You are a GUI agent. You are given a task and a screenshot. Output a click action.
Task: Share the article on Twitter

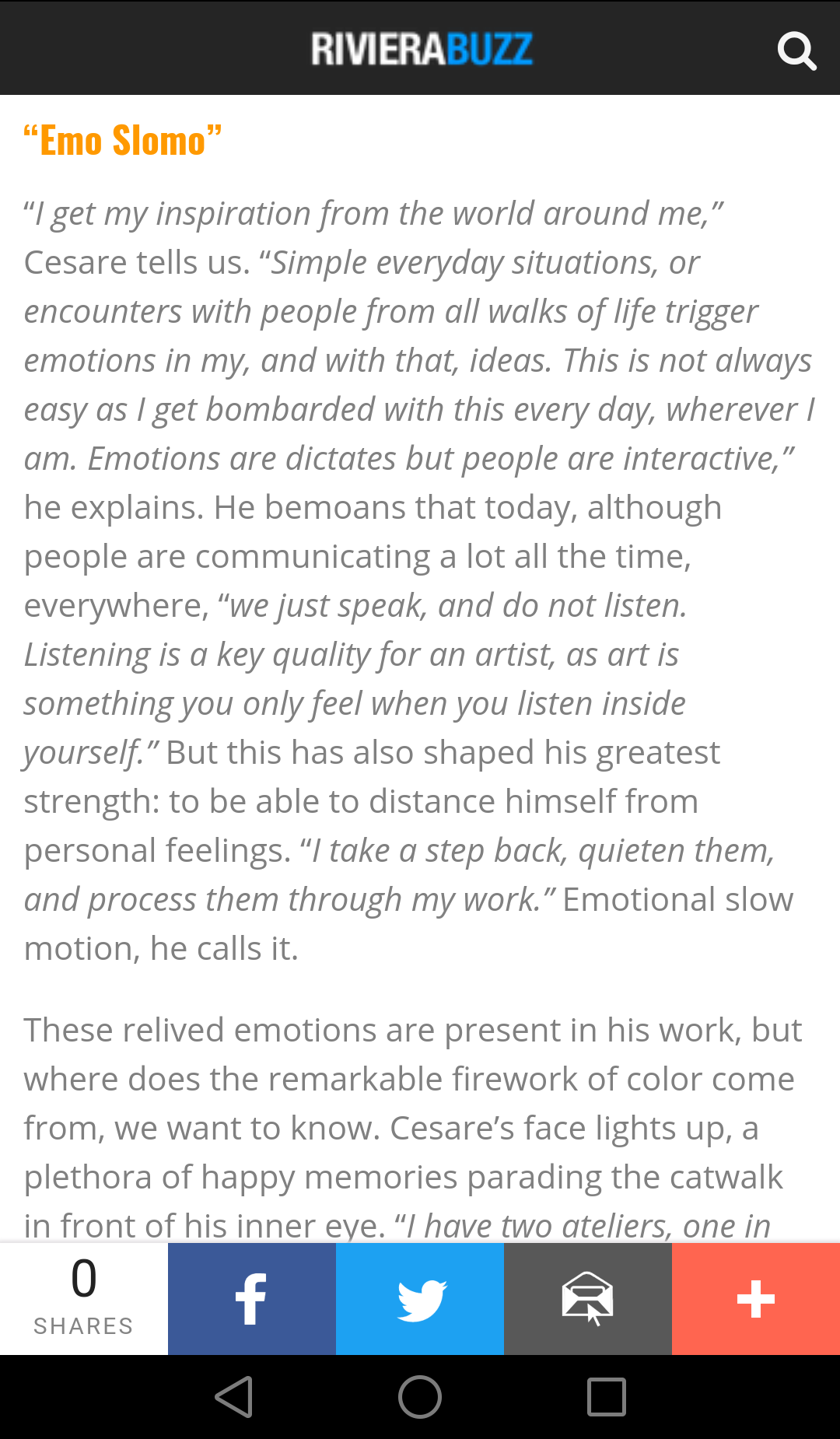click(x=420, y=1298)
